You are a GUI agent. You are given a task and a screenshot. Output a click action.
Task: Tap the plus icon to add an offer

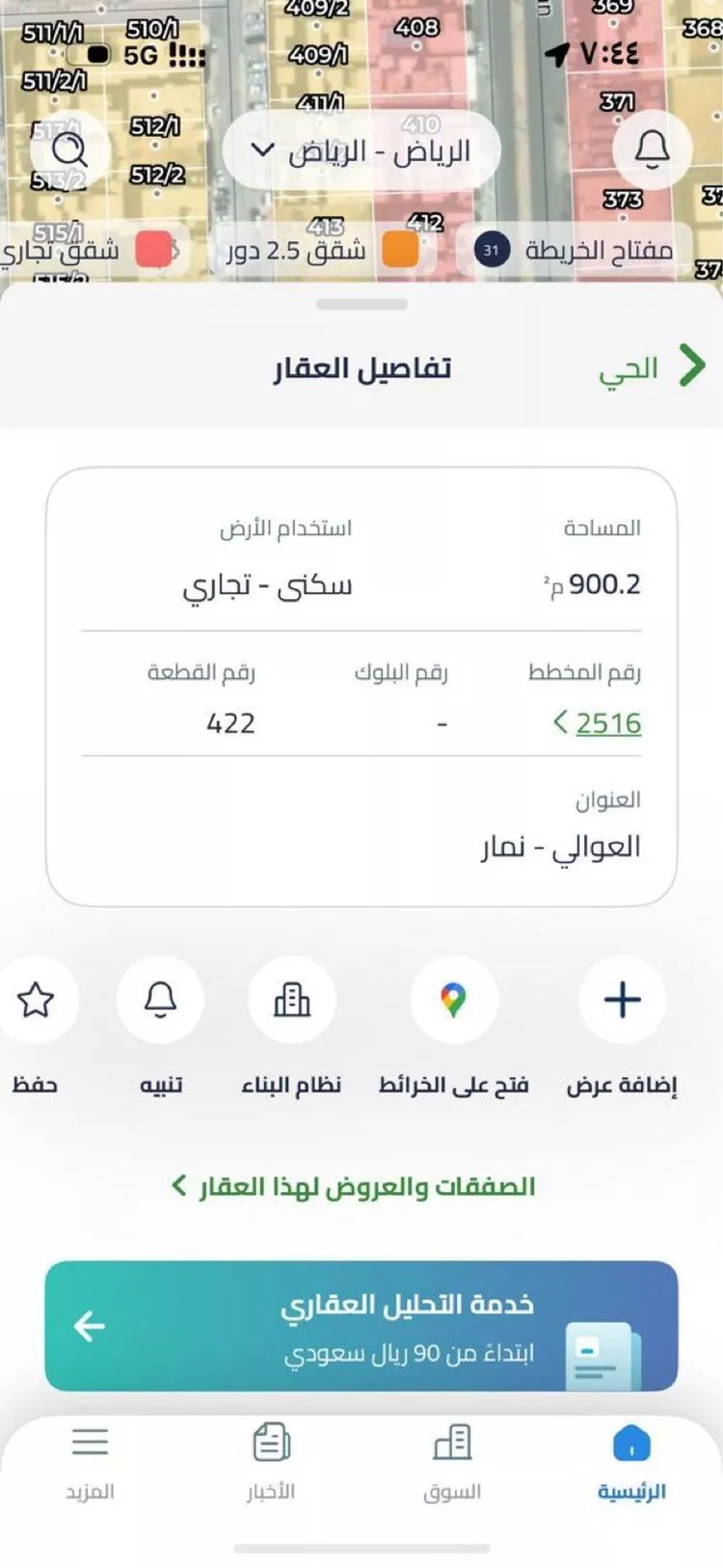point(621,1000)
